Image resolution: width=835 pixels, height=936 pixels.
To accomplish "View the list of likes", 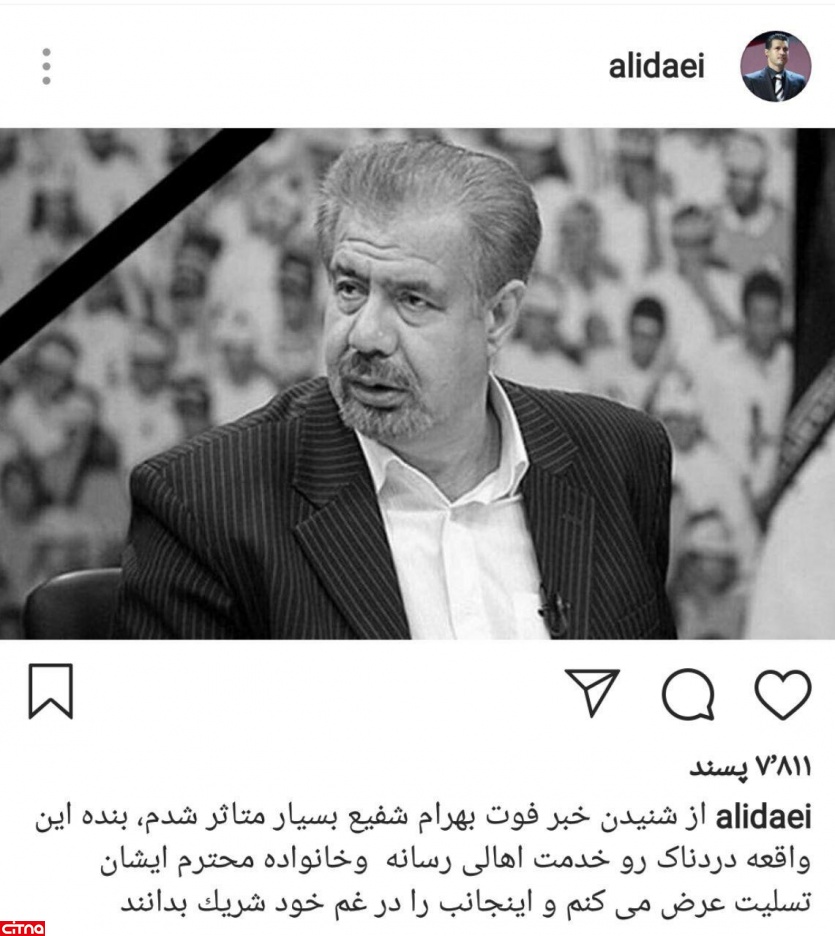I will 750,767.
